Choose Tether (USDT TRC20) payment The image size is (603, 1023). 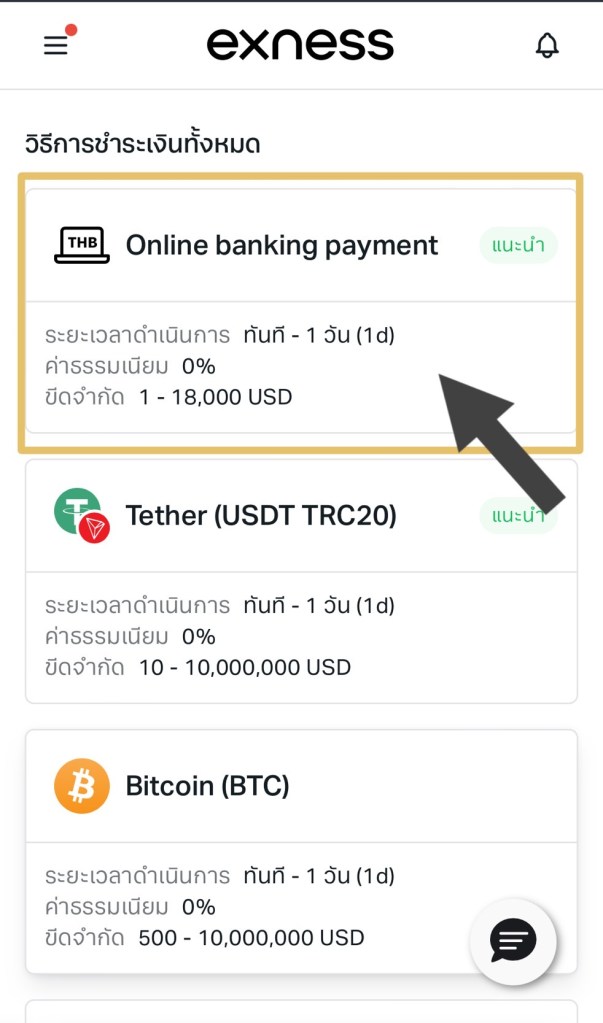[x=261, y=516]
